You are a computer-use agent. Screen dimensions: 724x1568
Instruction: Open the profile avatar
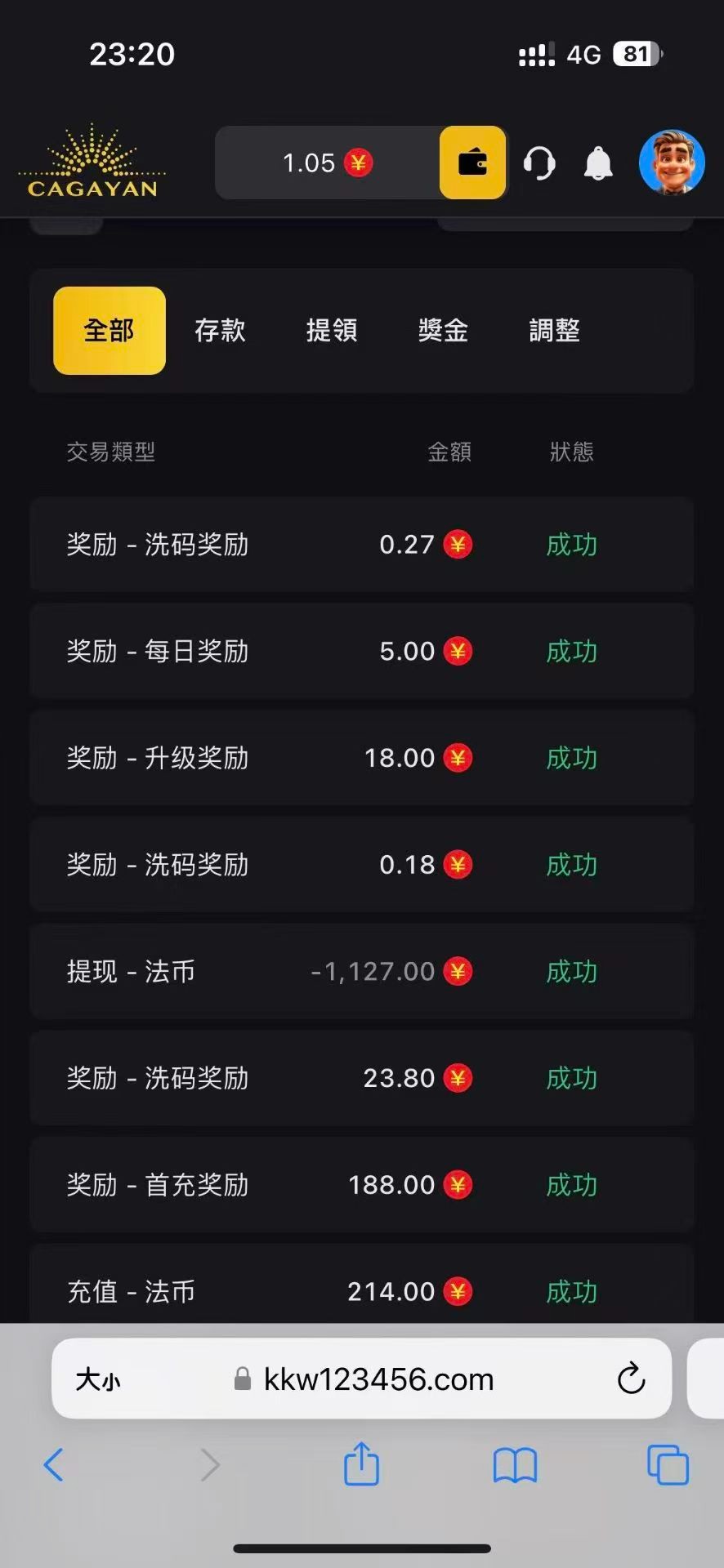[x=672, y=163]
